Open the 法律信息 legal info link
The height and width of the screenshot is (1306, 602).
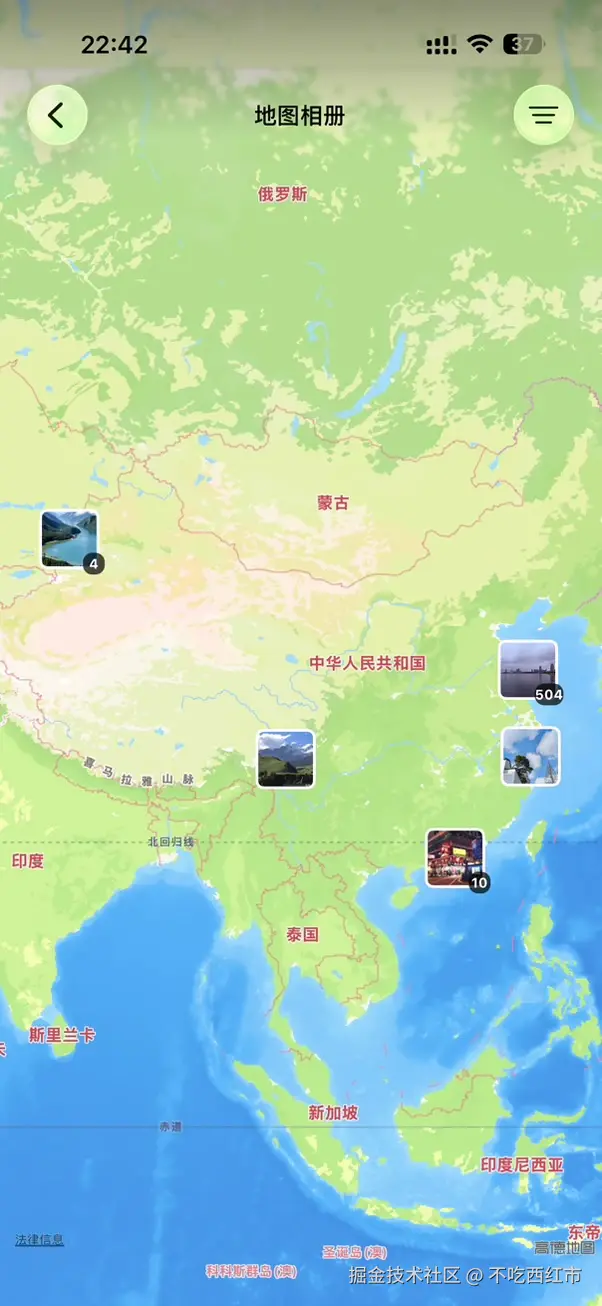(39, 1240)
